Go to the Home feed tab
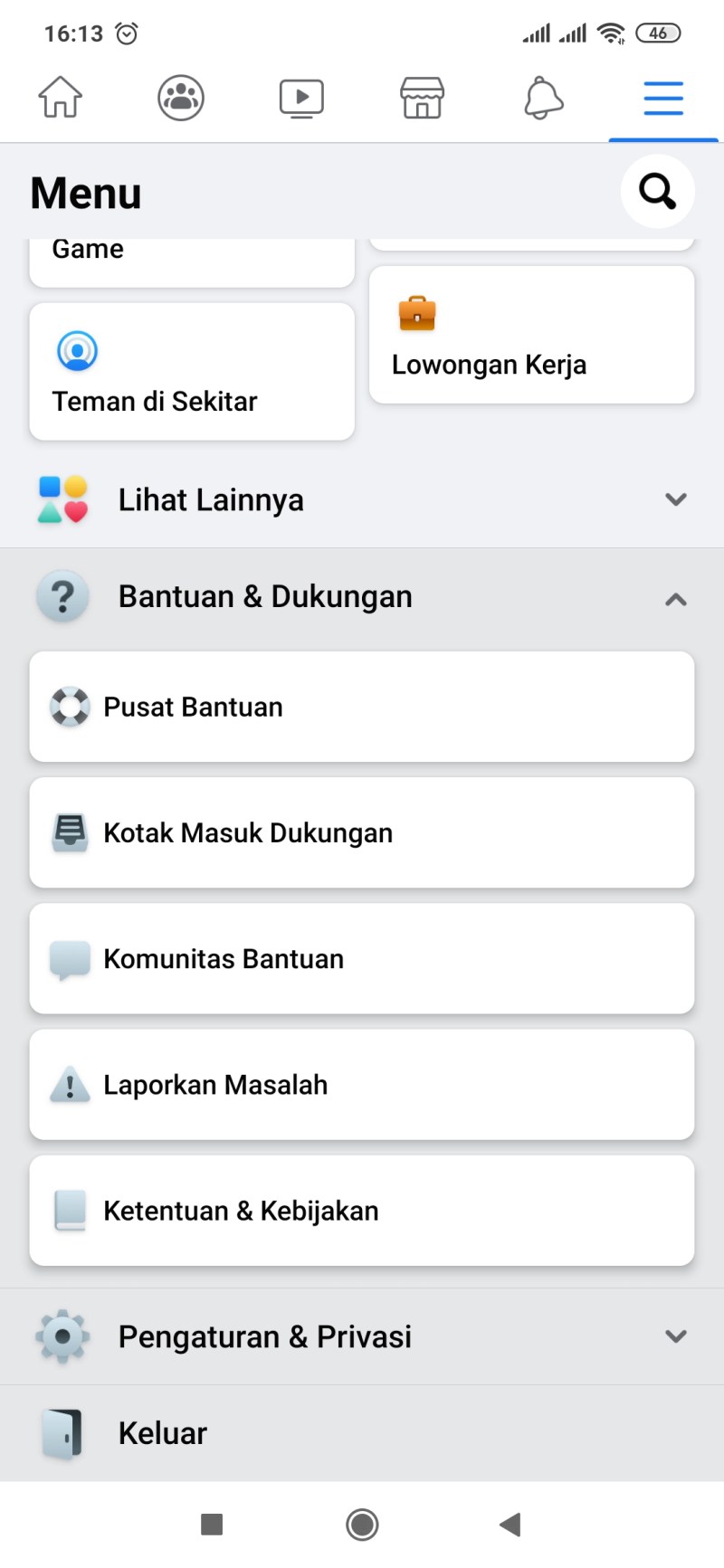 coord(60,98)
